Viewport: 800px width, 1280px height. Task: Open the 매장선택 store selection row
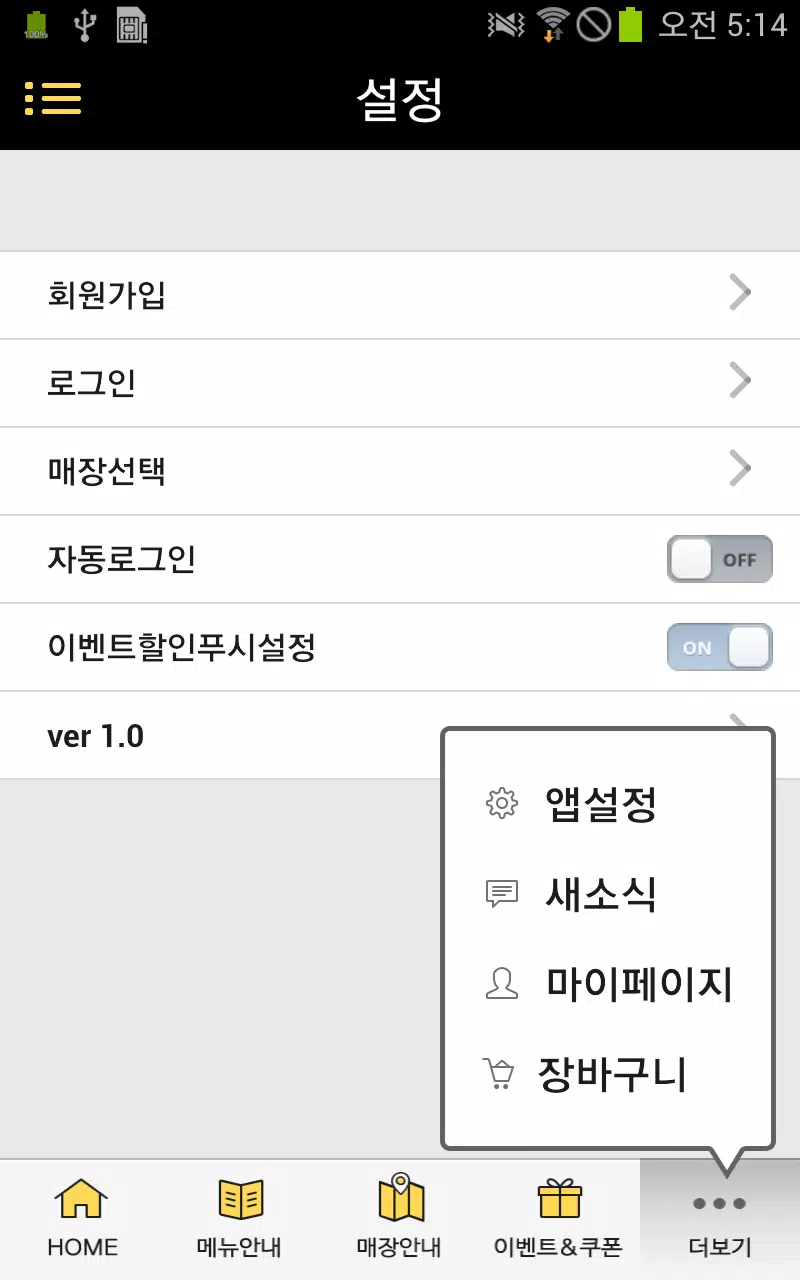pyautogui.click(x=400, y=470)
